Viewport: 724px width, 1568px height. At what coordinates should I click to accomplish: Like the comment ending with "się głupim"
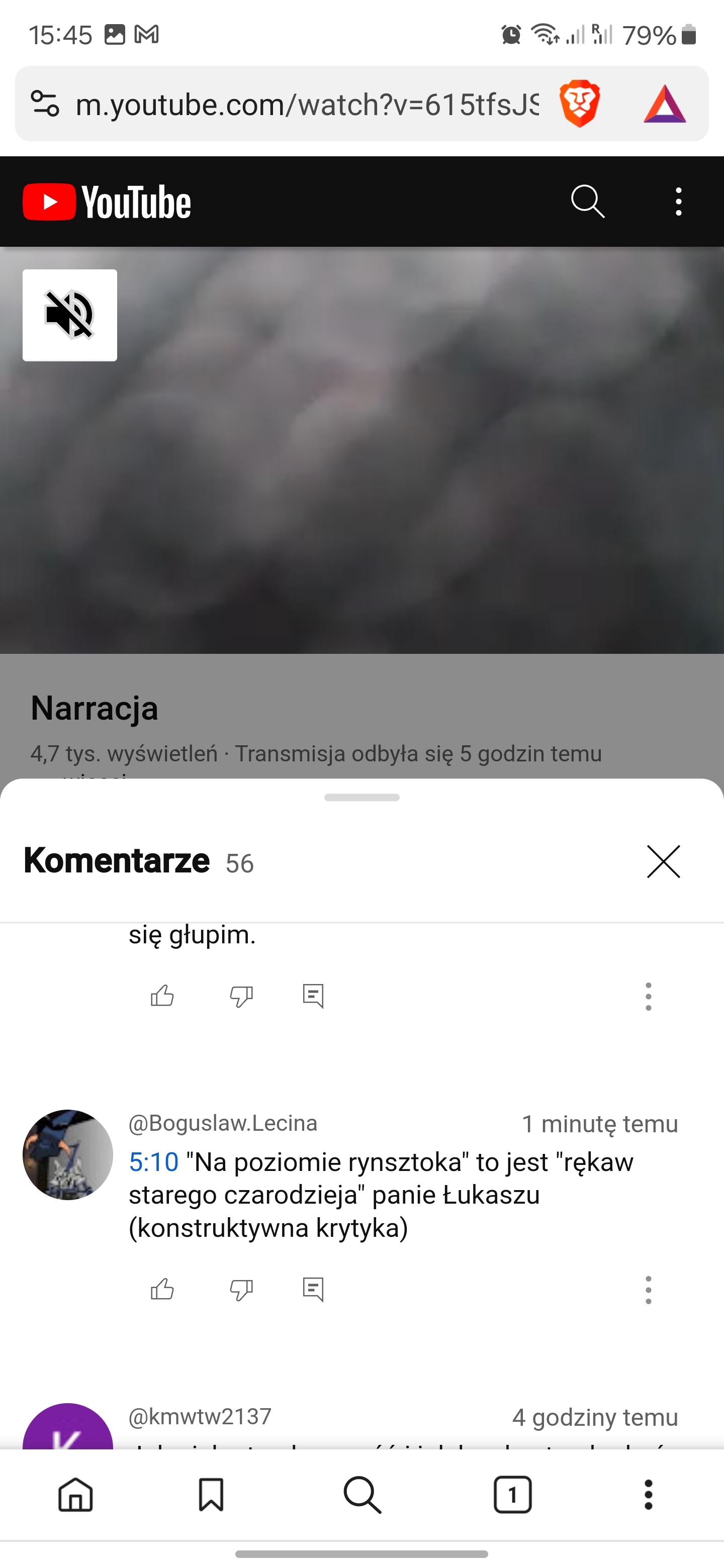point(162,996)
